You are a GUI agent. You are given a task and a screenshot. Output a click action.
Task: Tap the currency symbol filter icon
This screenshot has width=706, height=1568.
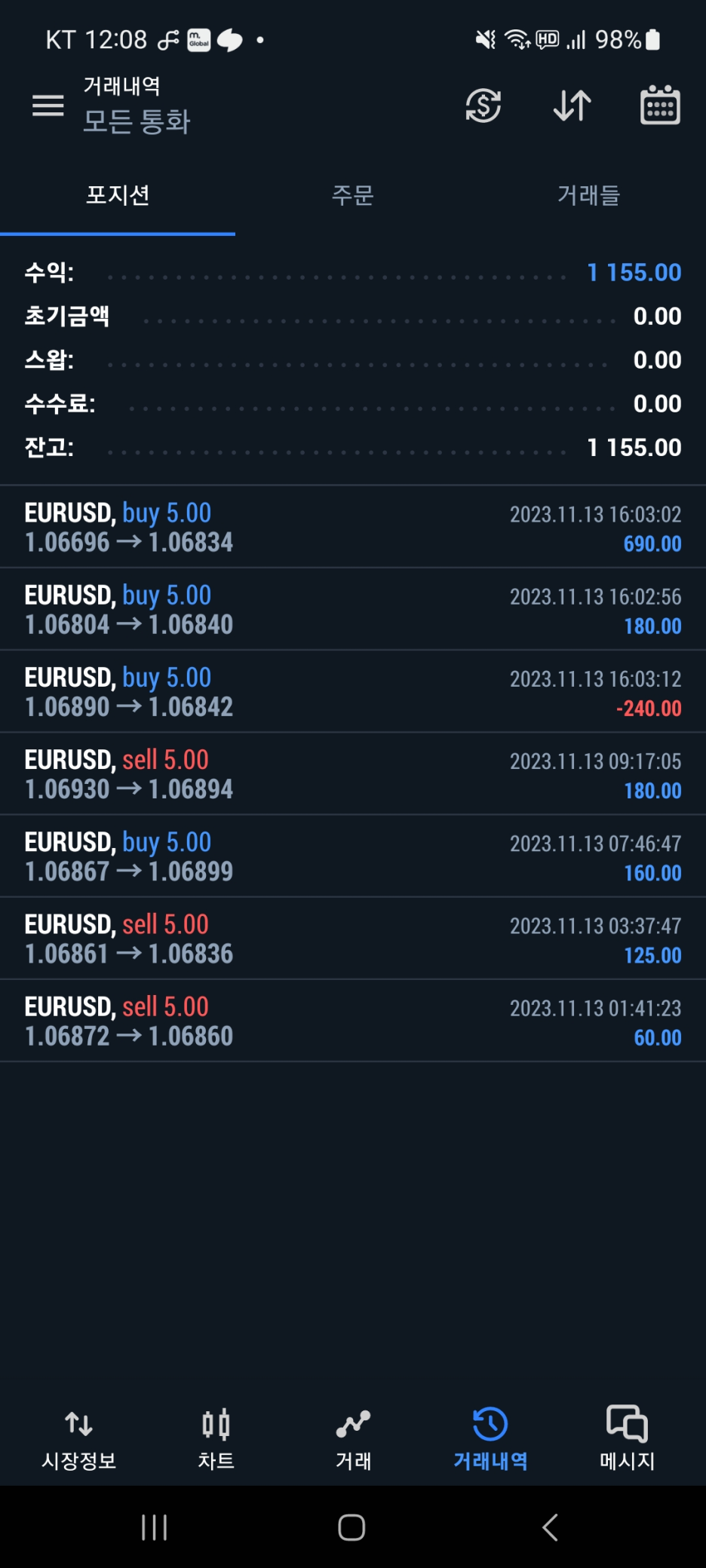point(483,106)
